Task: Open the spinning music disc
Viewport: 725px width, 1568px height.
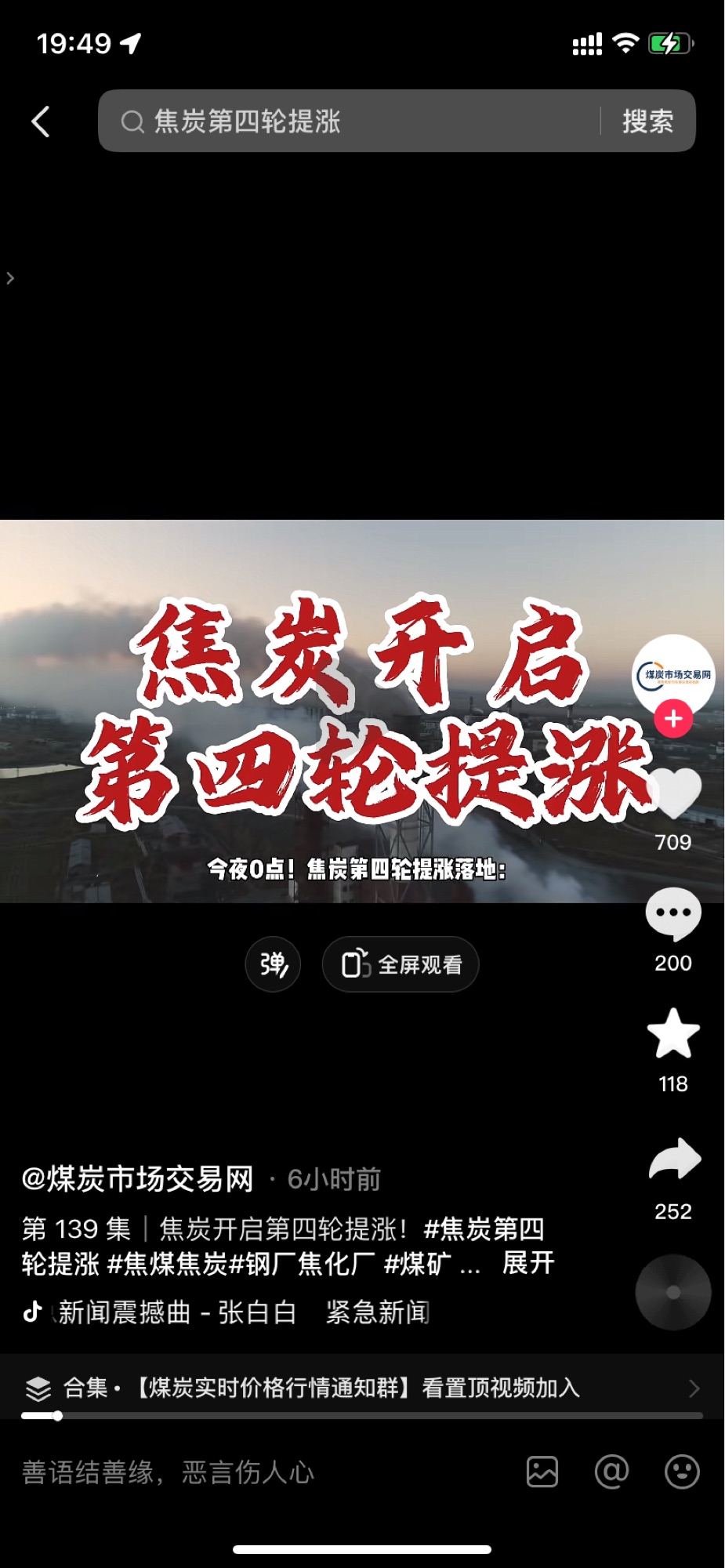Action: pyautogui.click(x=673, y=1292)
